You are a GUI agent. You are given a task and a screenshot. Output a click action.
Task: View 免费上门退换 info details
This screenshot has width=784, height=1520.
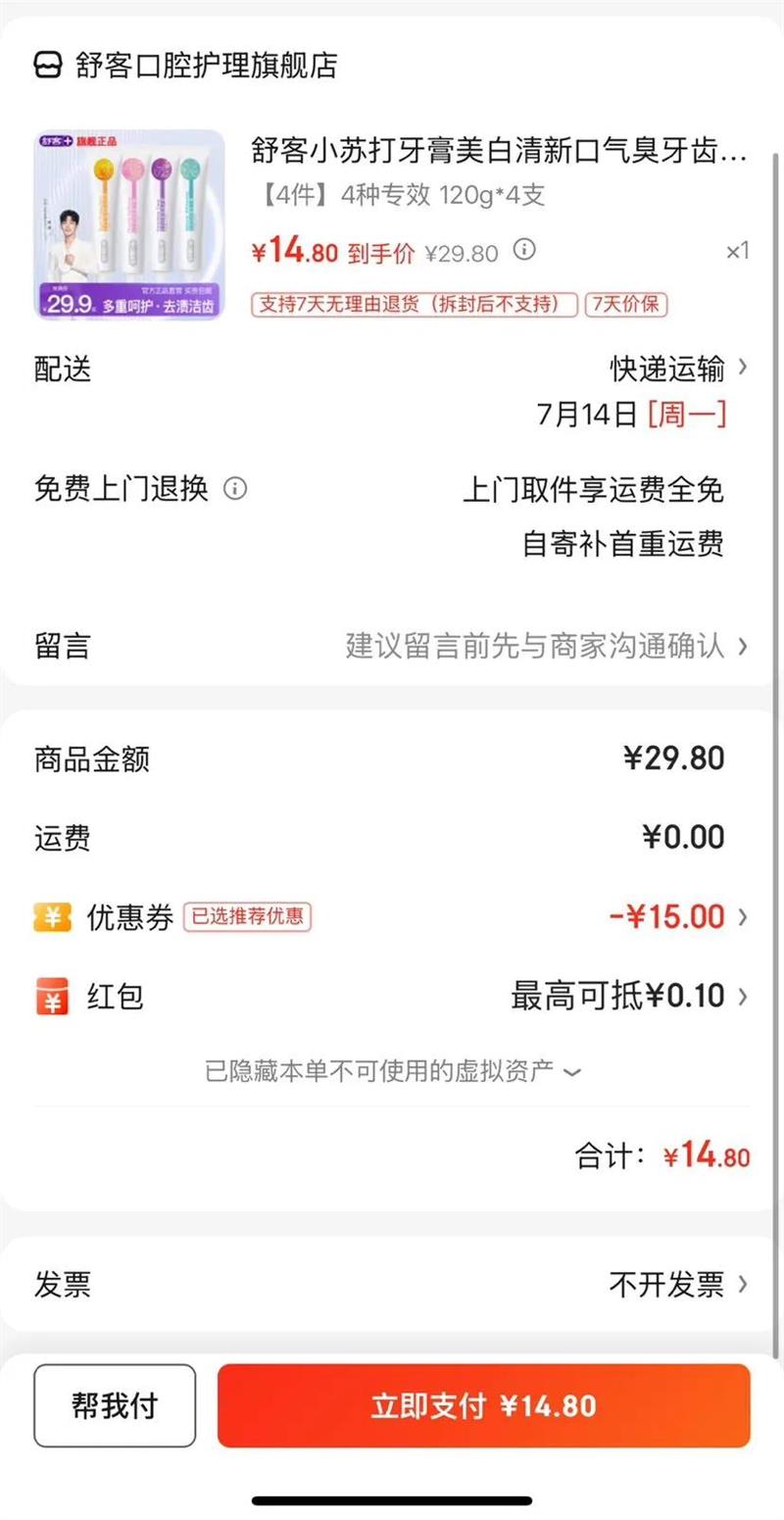[x=235, y=488]
